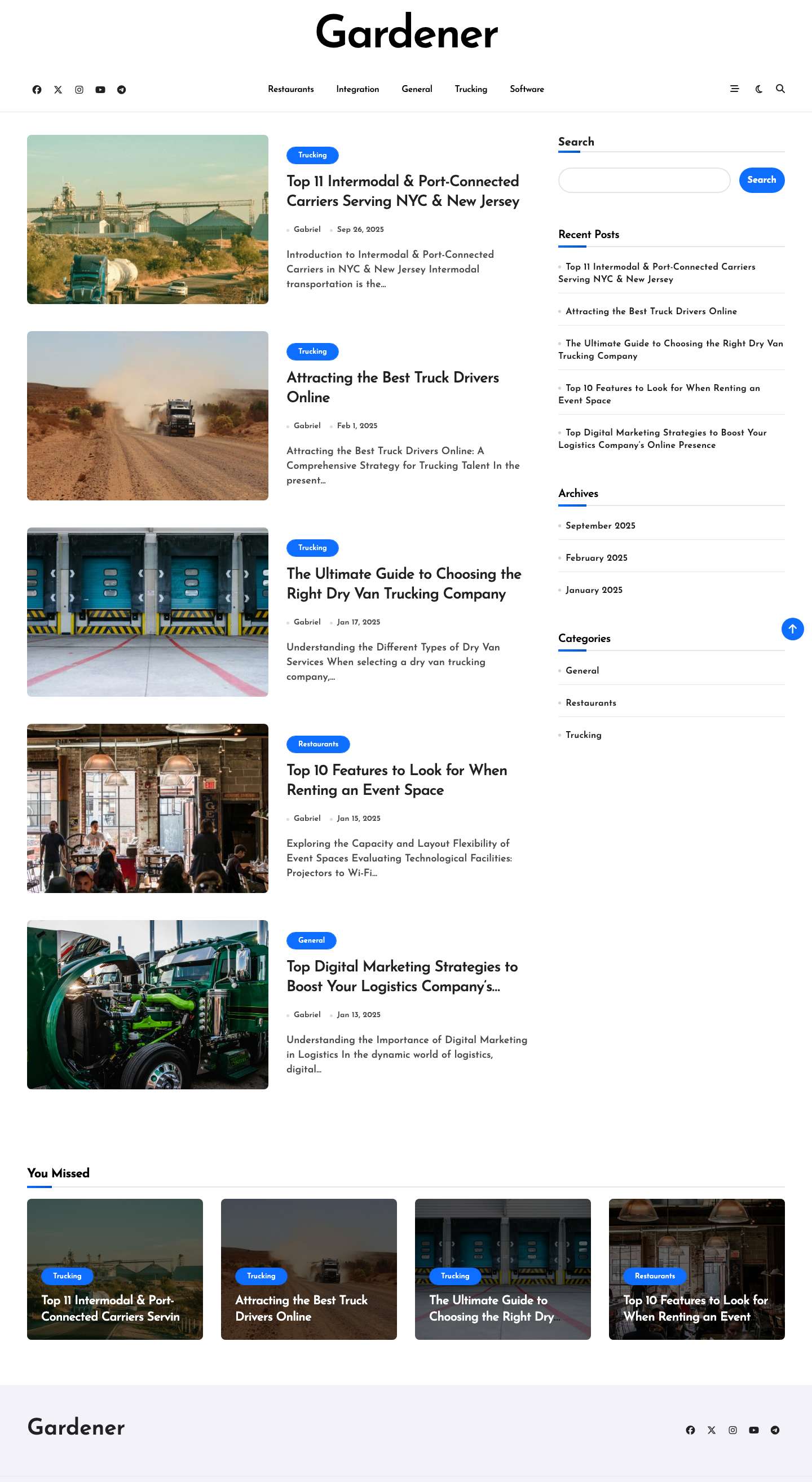Click the YouTube icon in the header
This screenshot has width=812, height=1482.
pyautogui.click(x=100, y=89)
